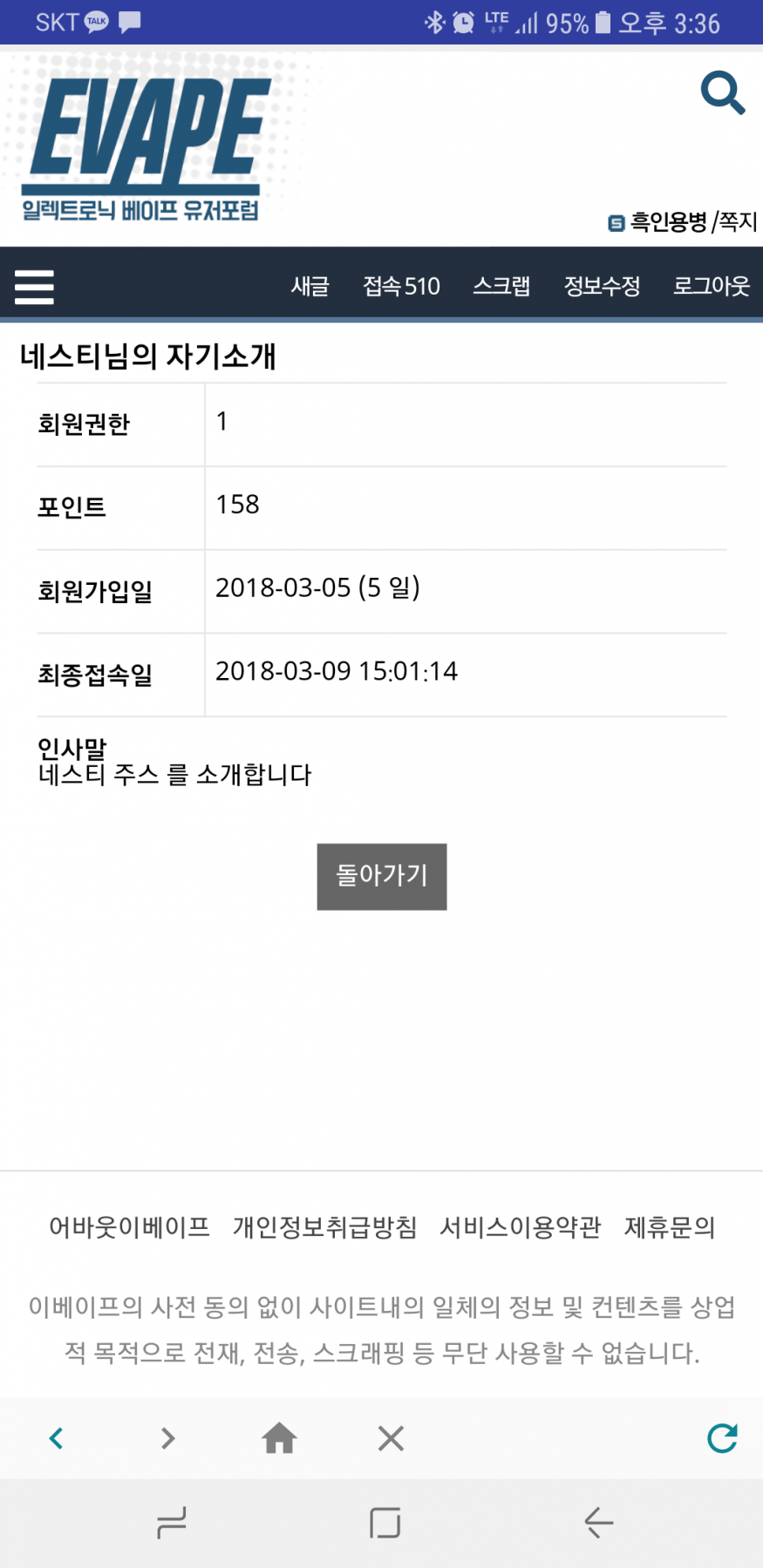
Task: Open the 흑인용병 username link
Action: point(668,222)
